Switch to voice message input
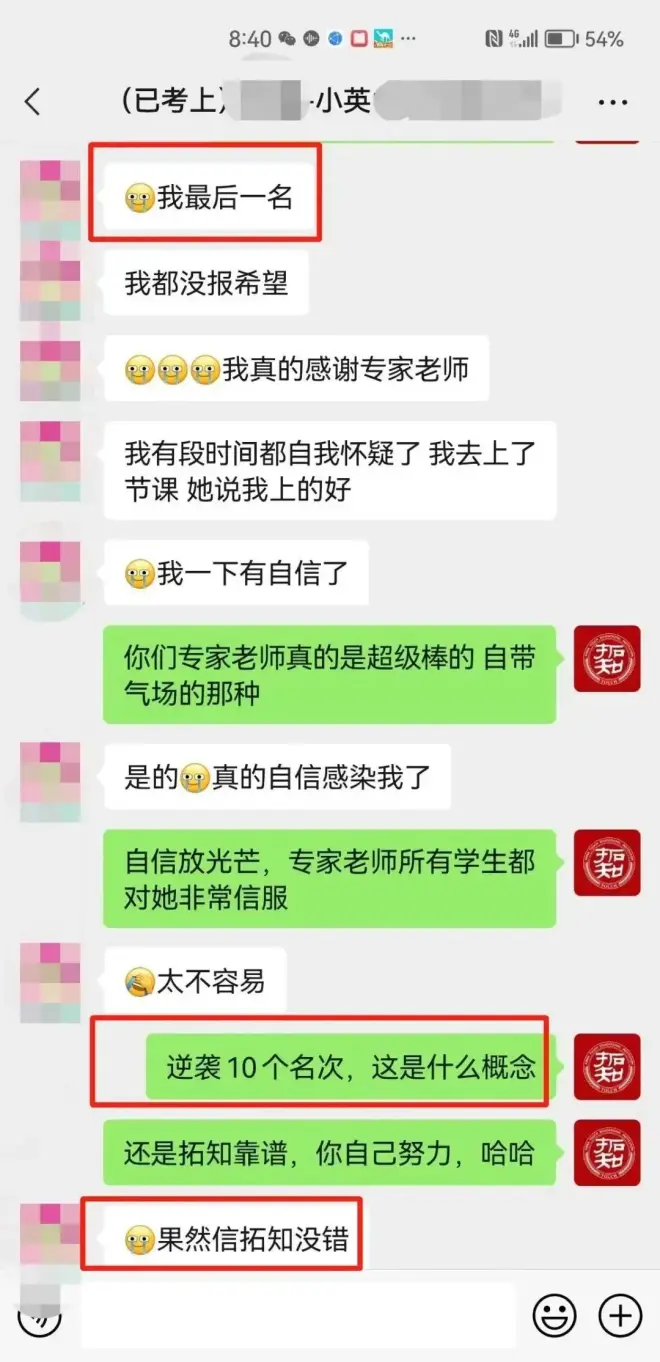 [x=38, y=1315]
